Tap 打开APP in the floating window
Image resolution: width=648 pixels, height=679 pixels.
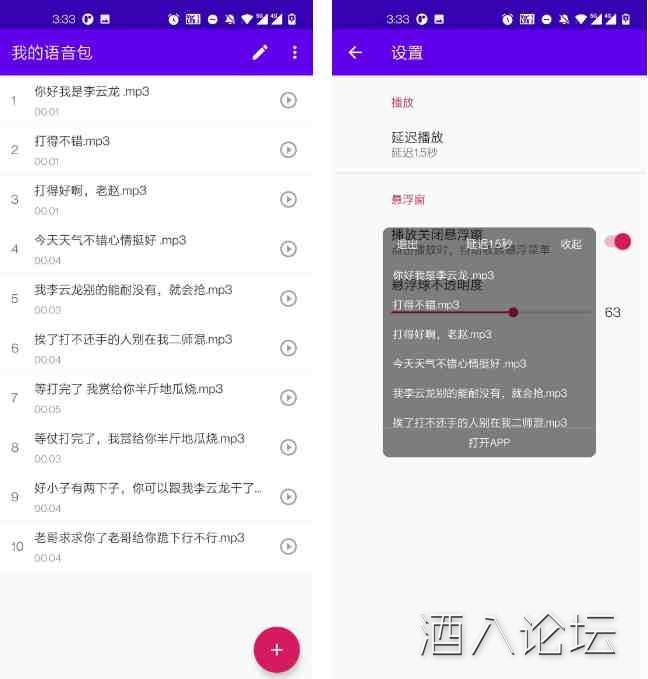click(489, 442)
